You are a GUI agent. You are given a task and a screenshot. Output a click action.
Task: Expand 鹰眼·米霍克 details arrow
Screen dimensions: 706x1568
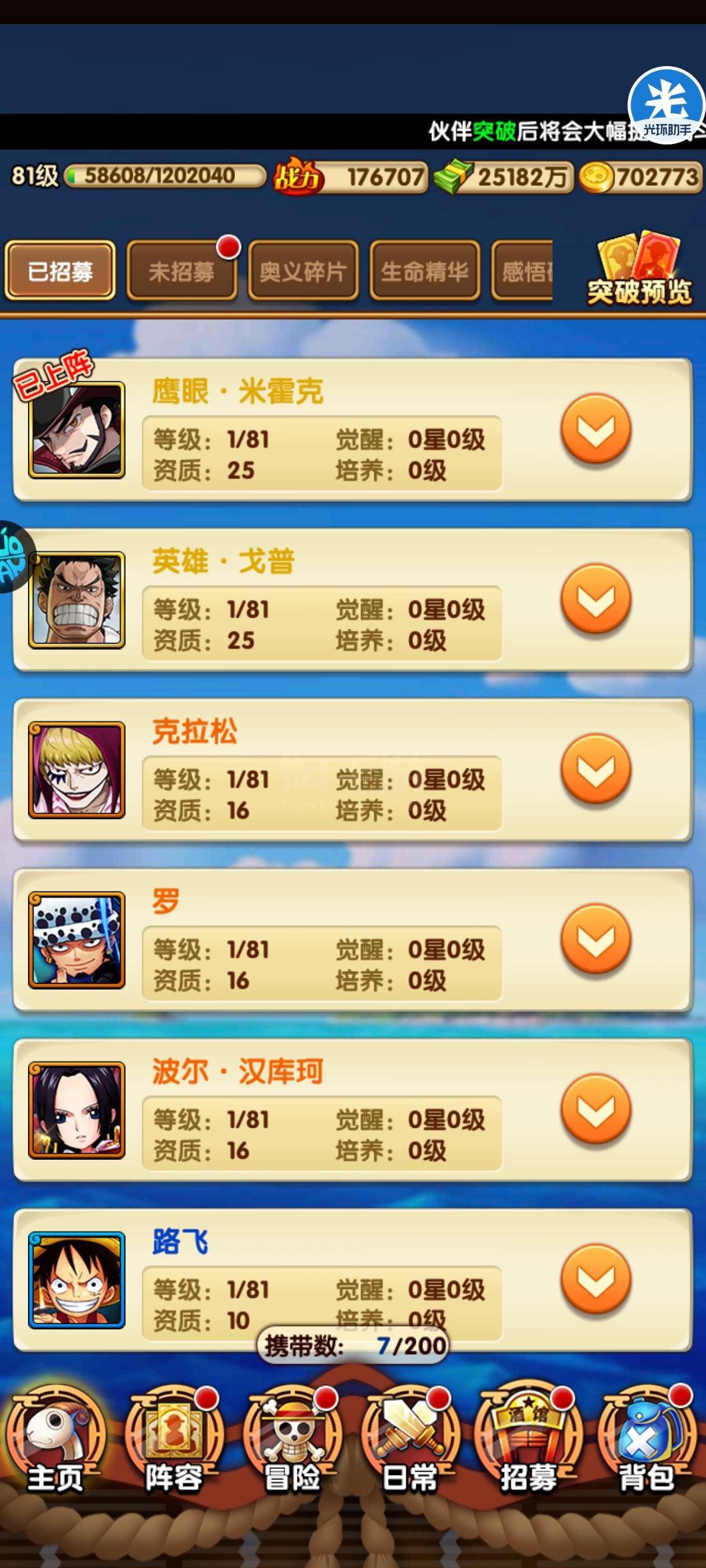pos(596,429)
